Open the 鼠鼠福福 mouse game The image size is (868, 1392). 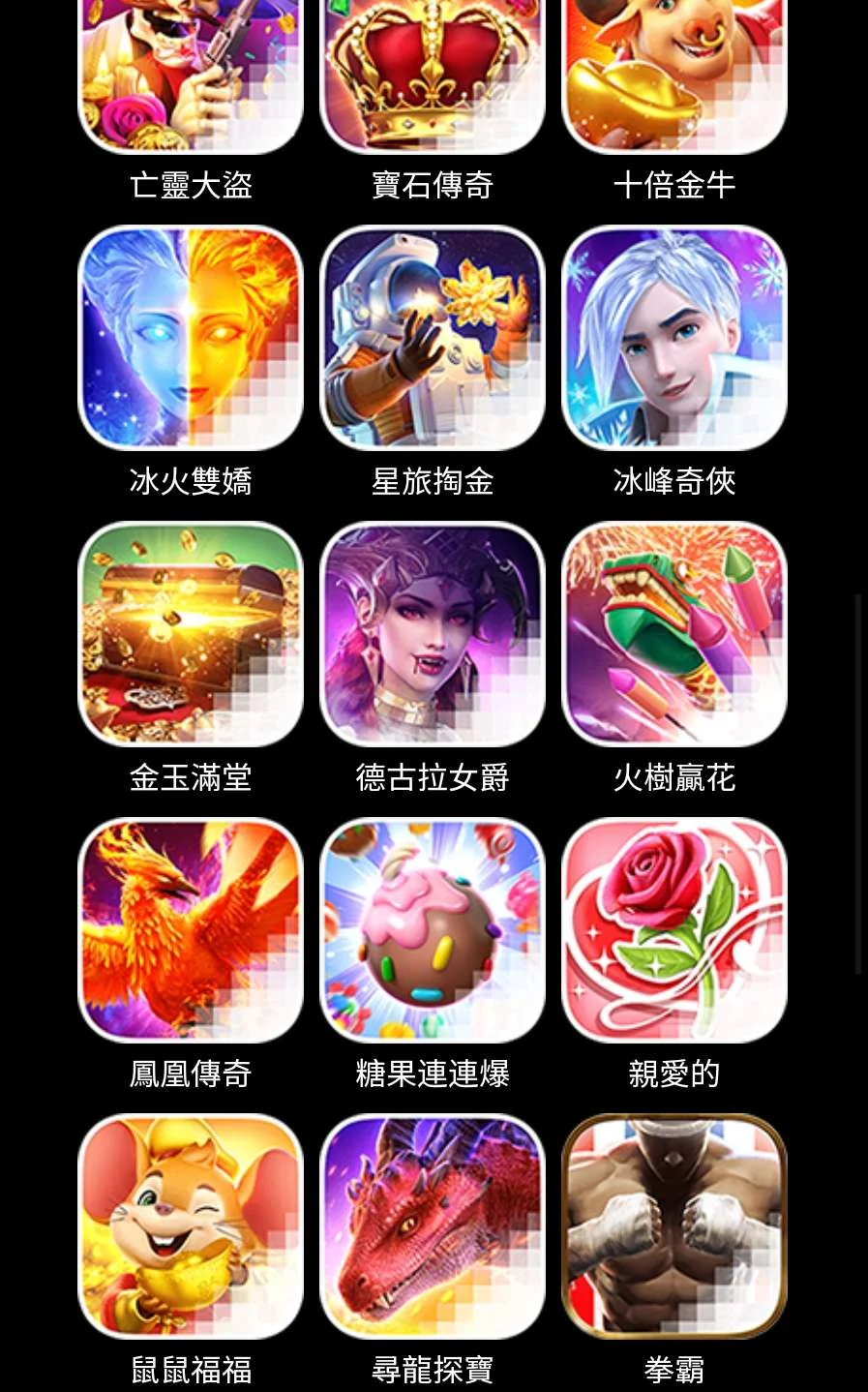(x=191, y=1227)
